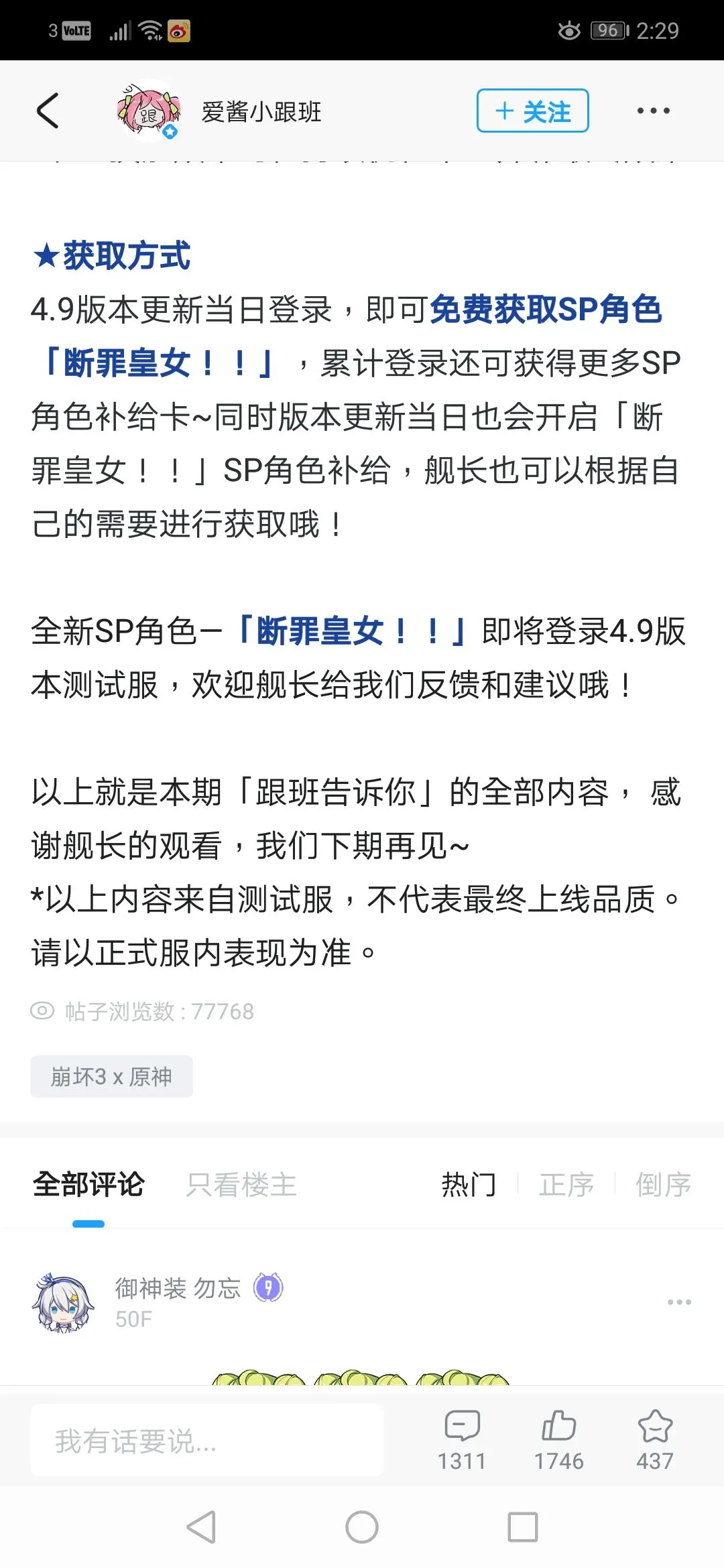Open the comments icon showing 1311
724x1568 pixels.
(462, 1439)
